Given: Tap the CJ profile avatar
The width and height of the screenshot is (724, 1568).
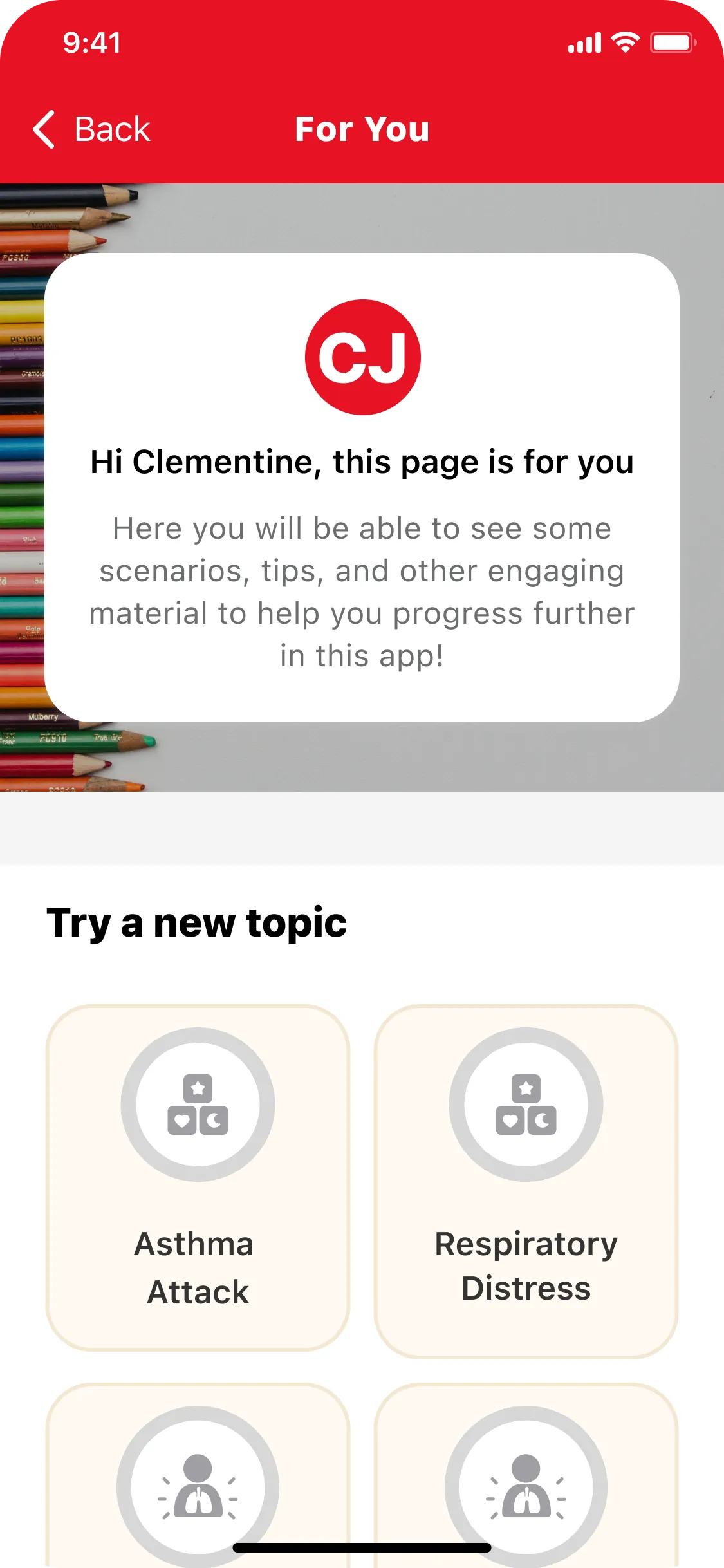Looking at the screenshot, I should point(362,357).
